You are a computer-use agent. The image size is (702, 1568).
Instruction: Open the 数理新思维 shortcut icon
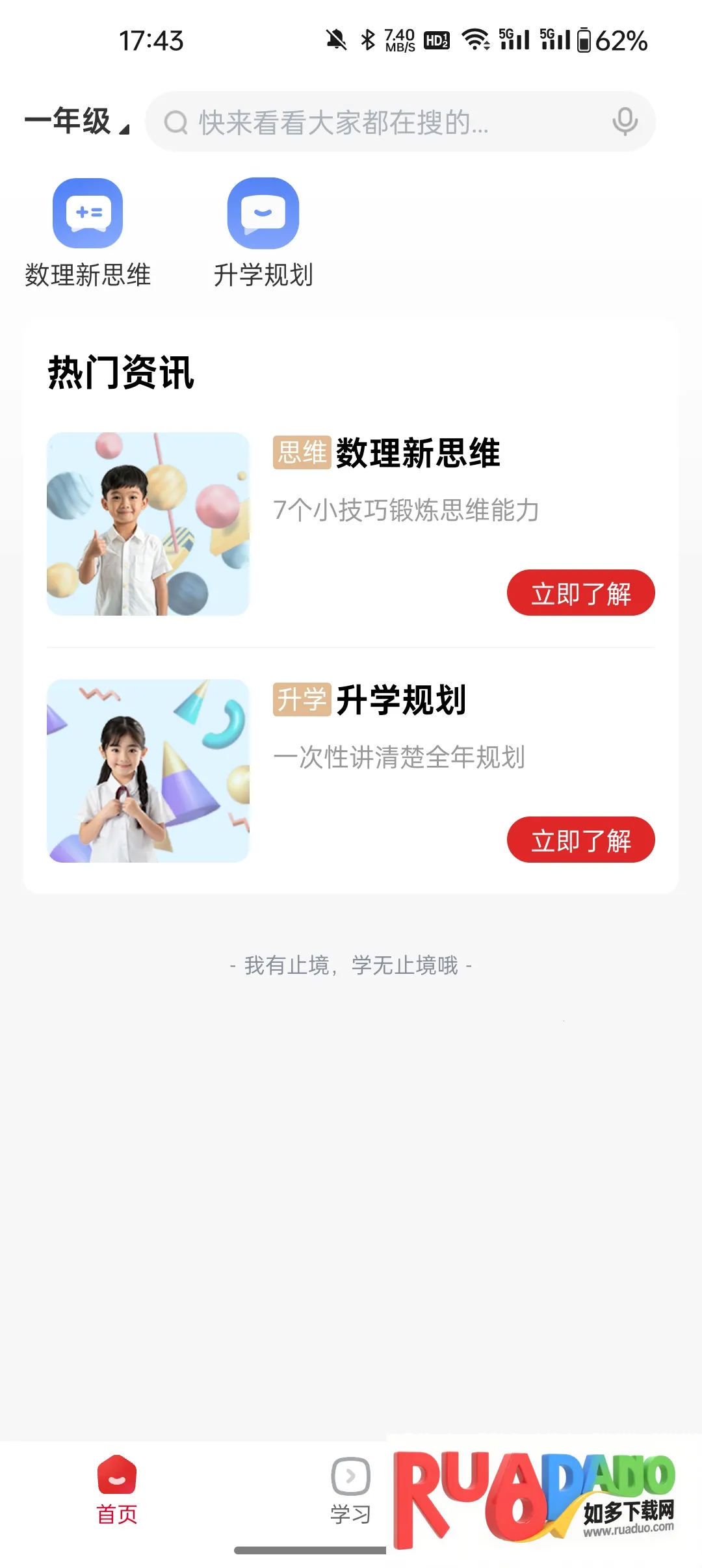point(88,213)
